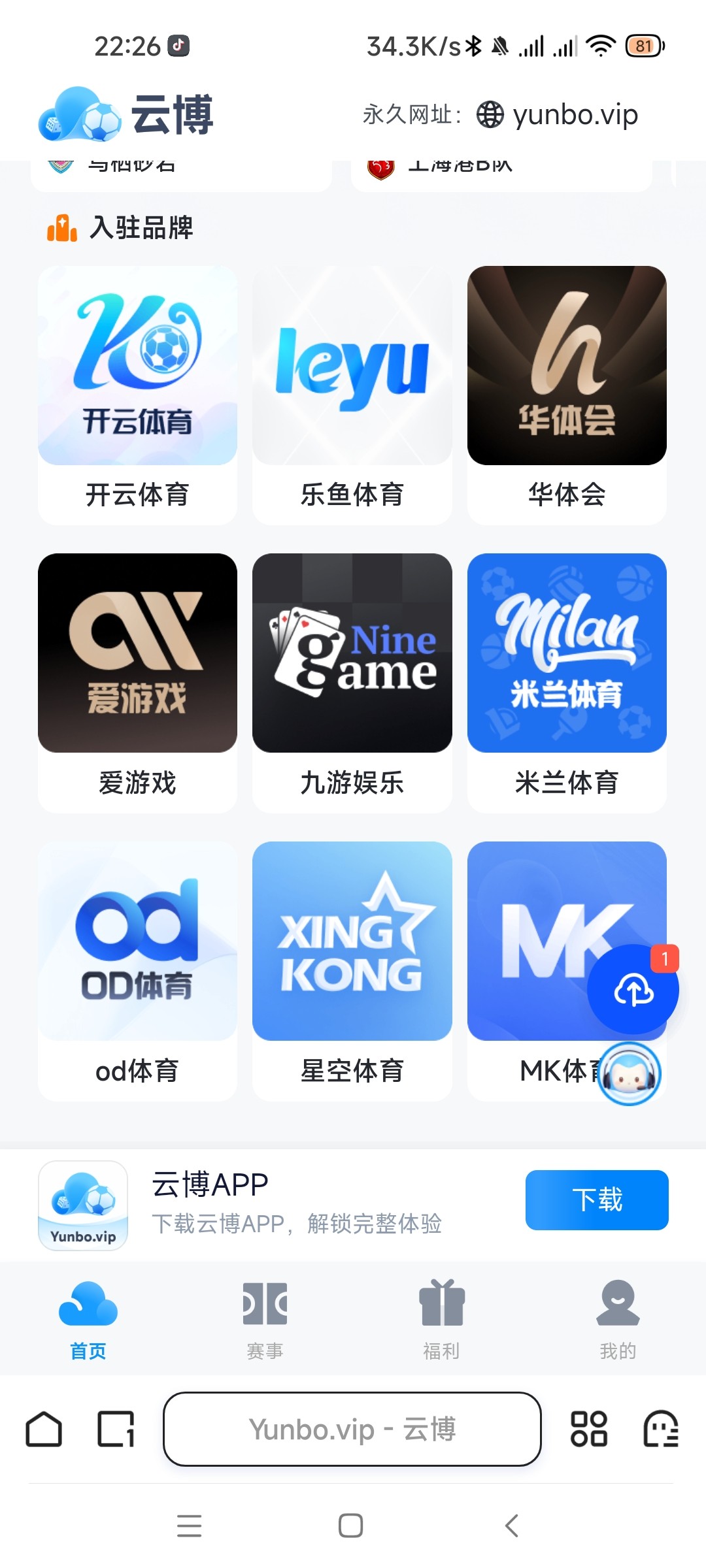Go to the browser home page
The width and height of the screenshot is (706, 1568).
tap(44, 1429)
